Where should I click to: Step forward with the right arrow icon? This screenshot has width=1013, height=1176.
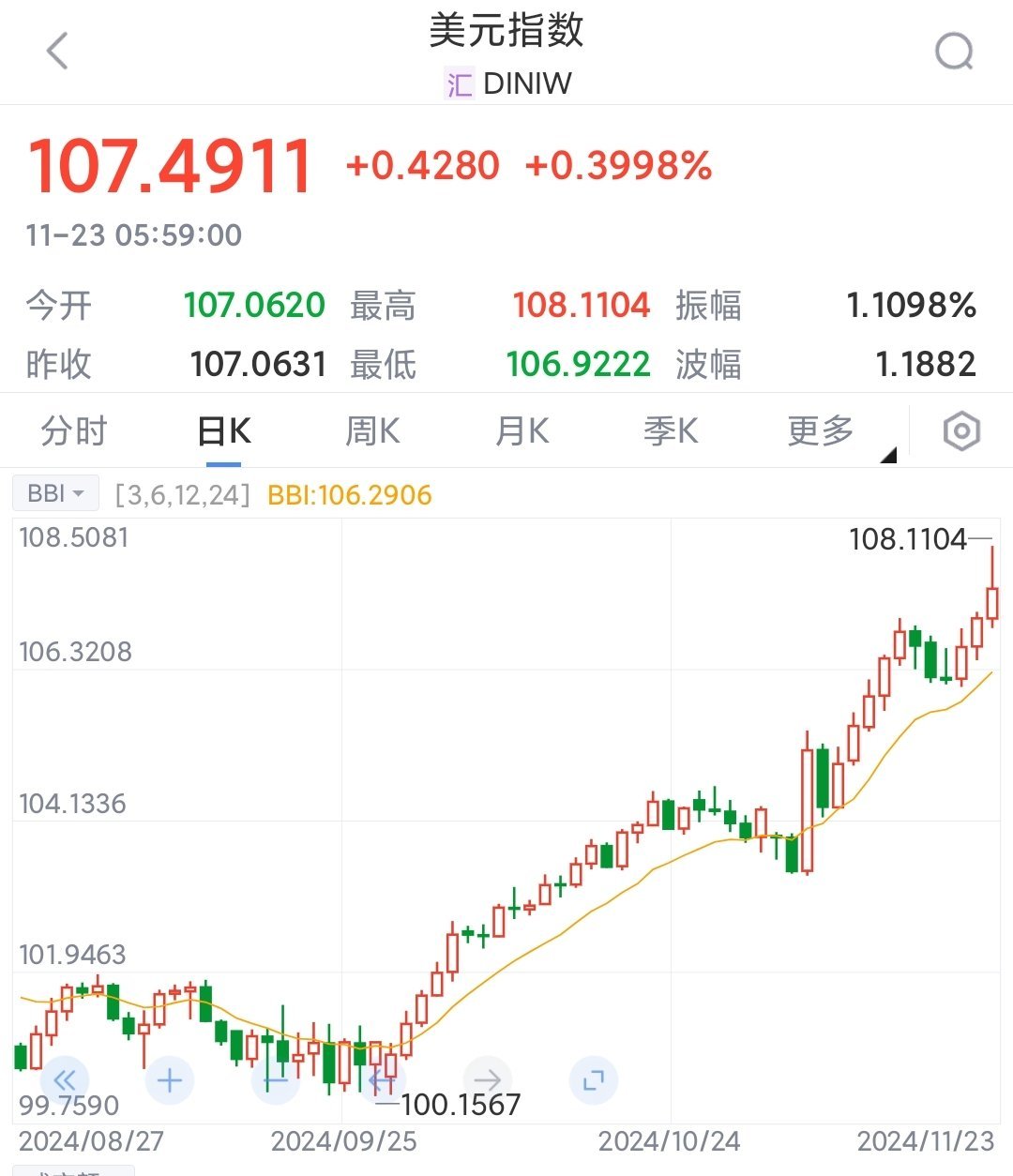pos(487,1079)
